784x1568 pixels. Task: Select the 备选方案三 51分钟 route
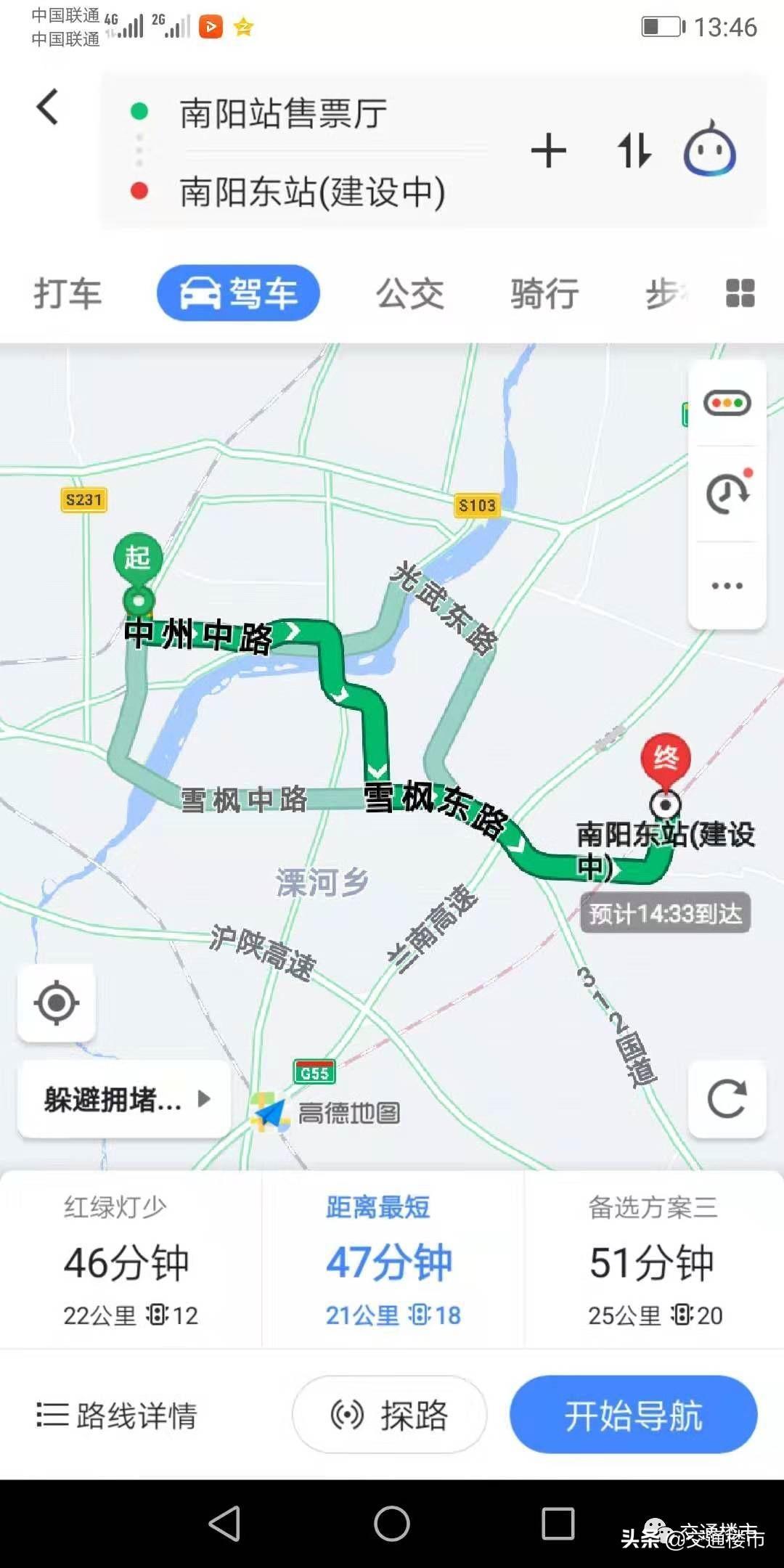(653, 1262)
